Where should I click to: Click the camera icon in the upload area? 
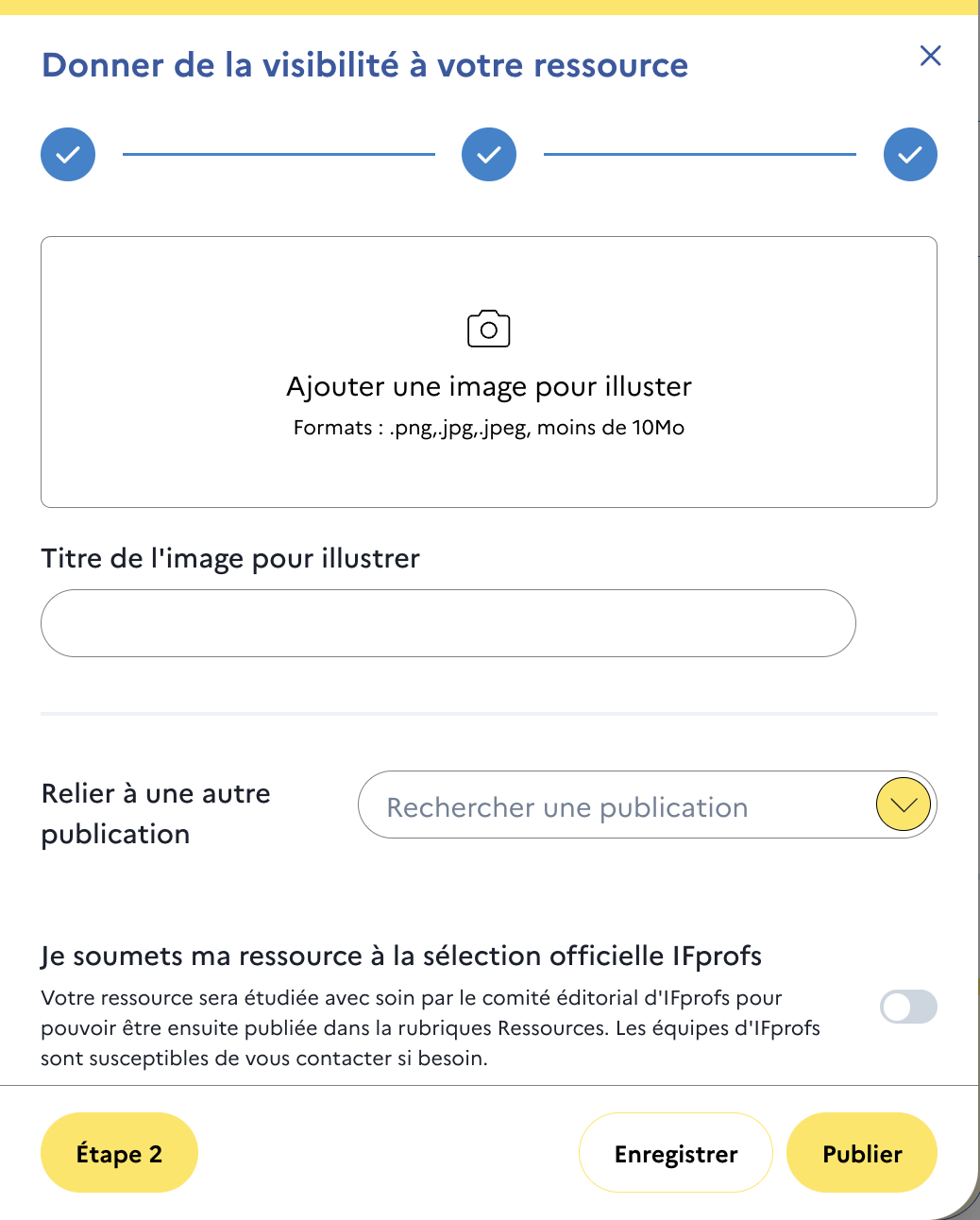(488, 328)
